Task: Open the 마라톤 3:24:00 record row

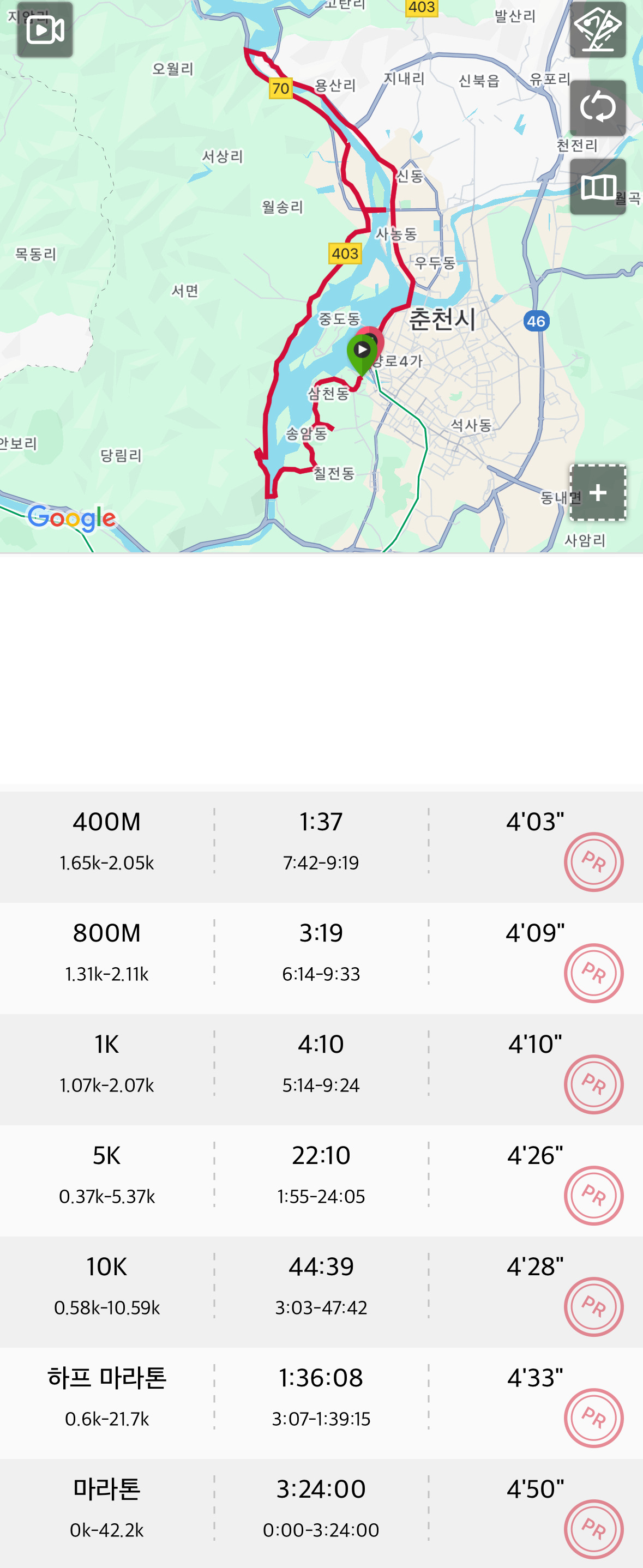Action: [x=321, y=1513]
